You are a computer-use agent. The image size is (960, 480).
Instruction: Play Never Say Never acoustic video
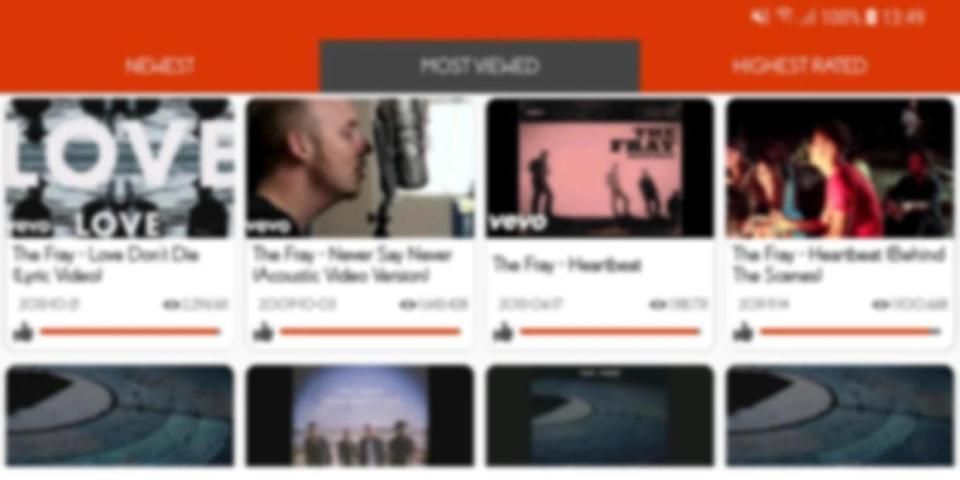[360, 168]
